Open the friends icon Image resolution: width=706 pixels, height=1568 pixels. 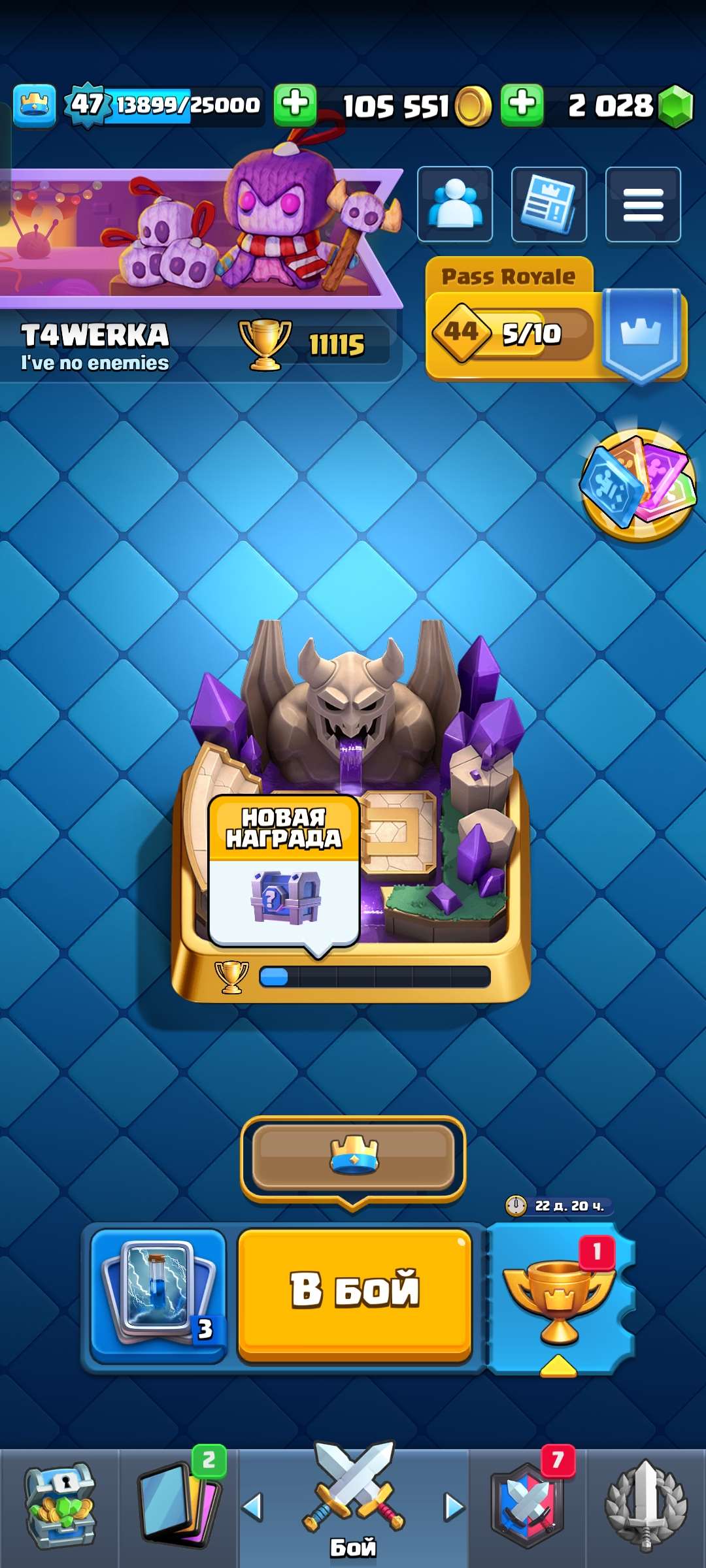tap(455, 204)
